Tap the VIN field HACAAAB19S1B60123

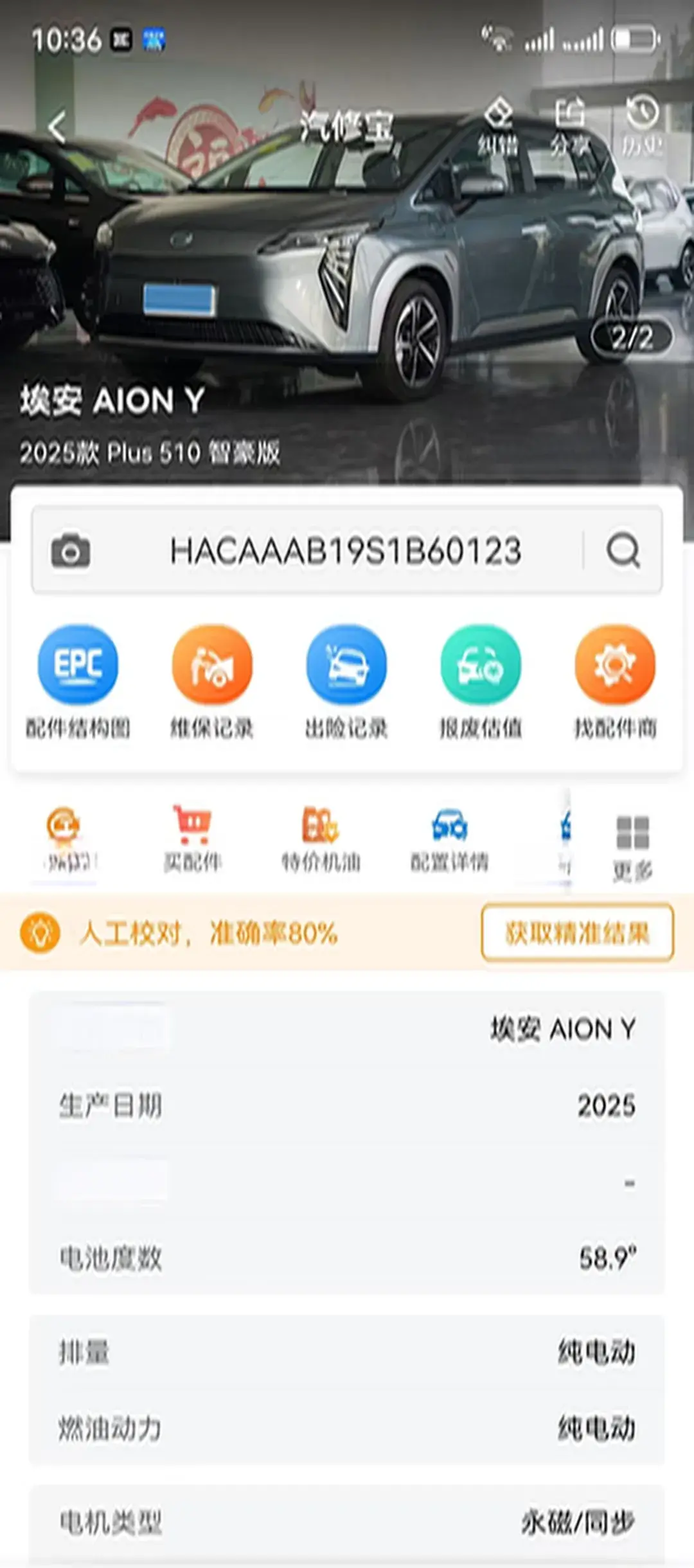(x=345, y=551)
